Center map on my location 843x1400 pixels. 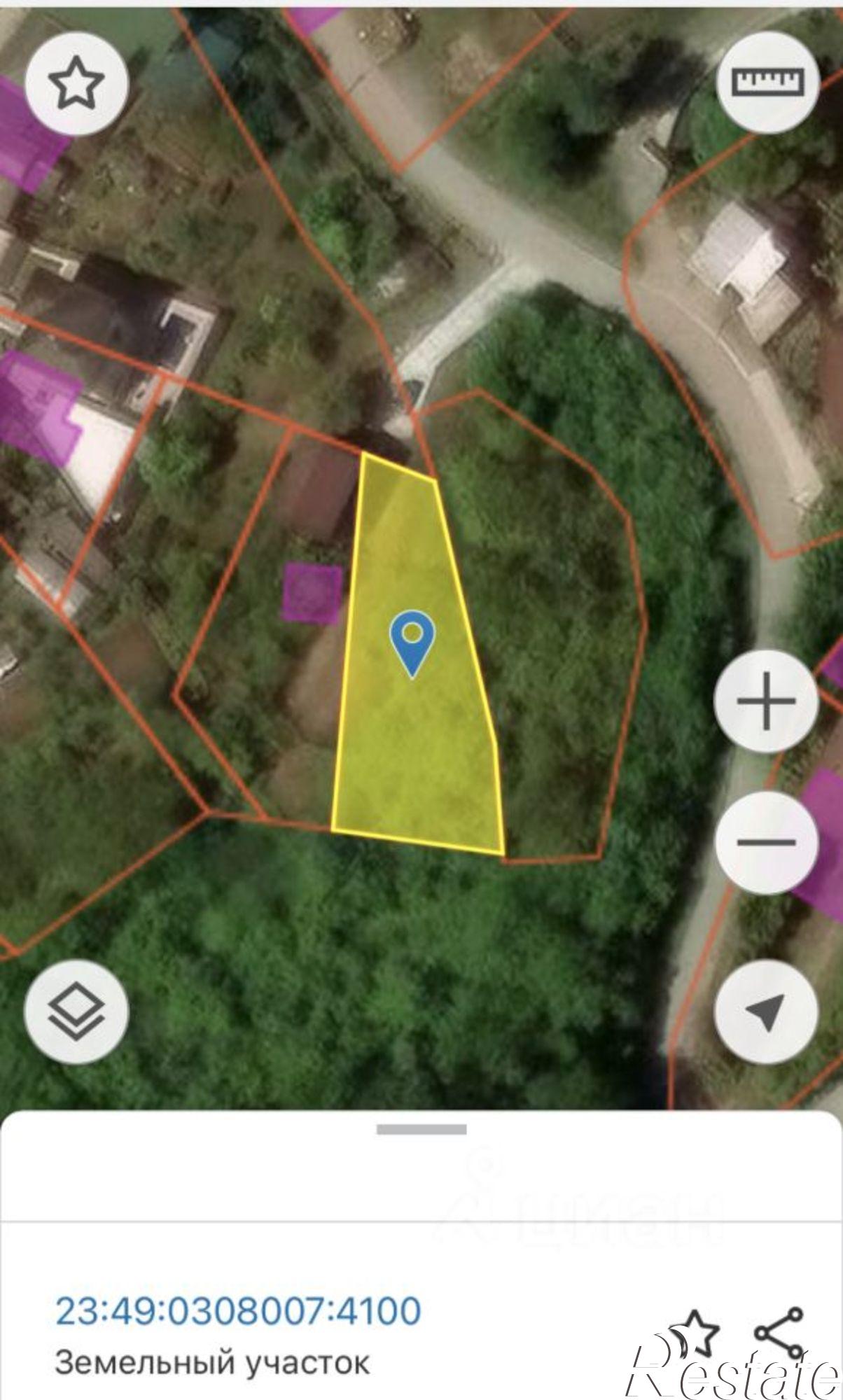[766, 1012]
